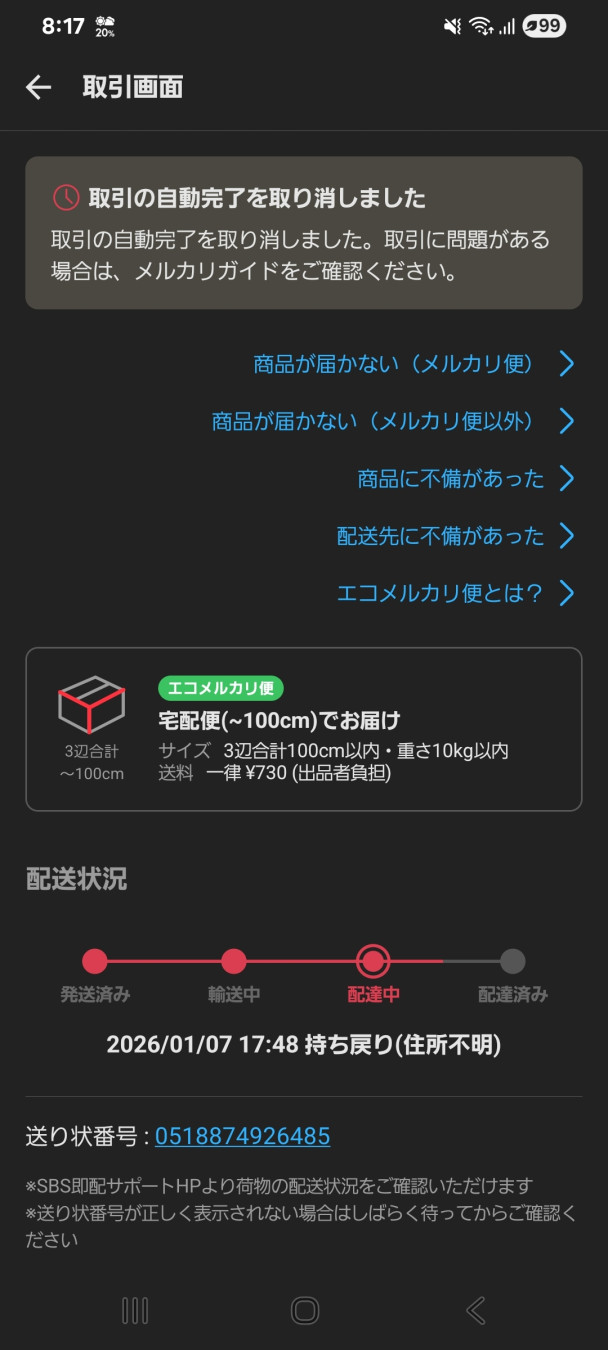Screen dimensions: 608x1350
Task: Open 商品が届かない（メルカリ便以外） help link
Action: click(x=392, y=421)
